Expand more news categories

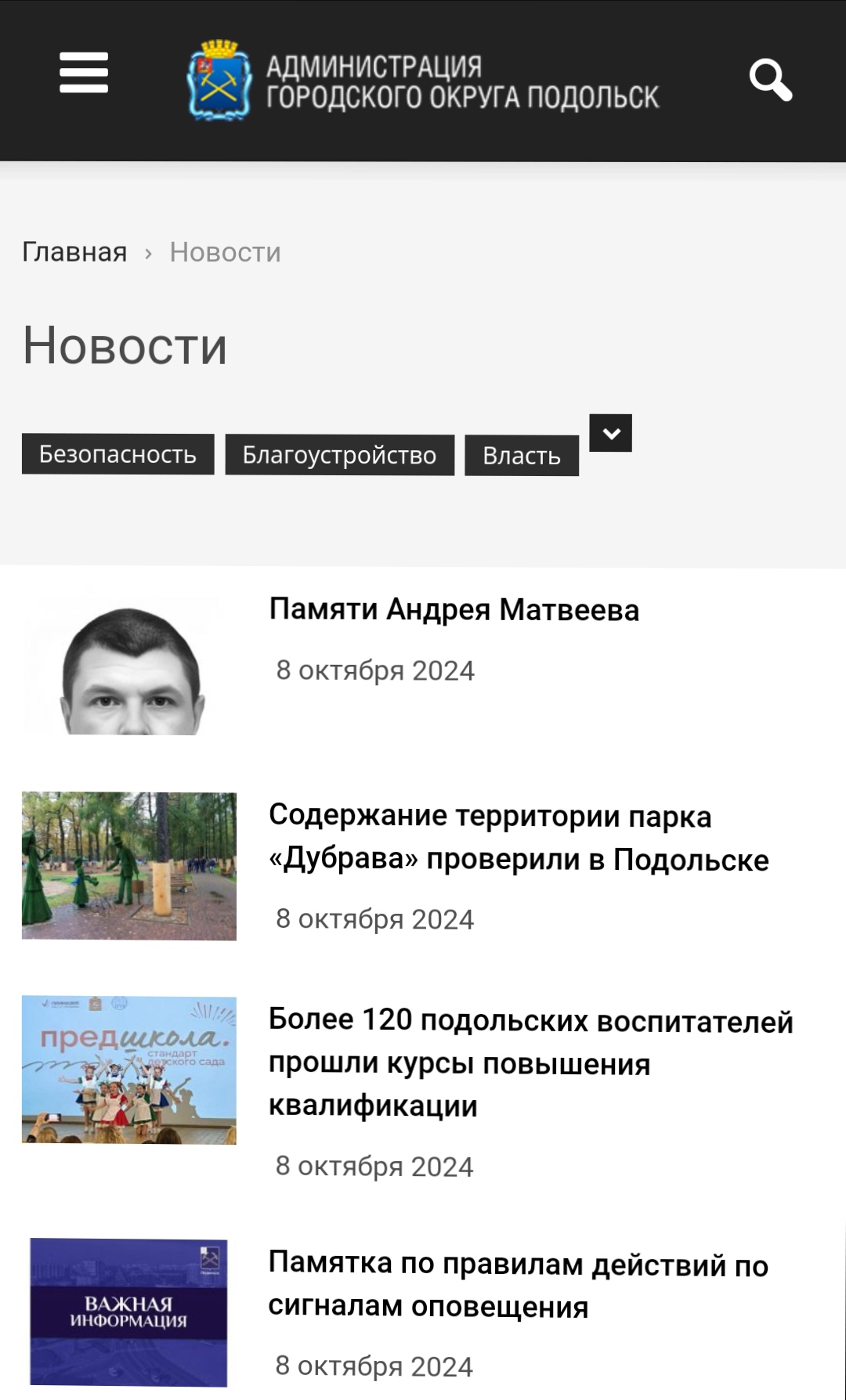(x=610, y=433)
